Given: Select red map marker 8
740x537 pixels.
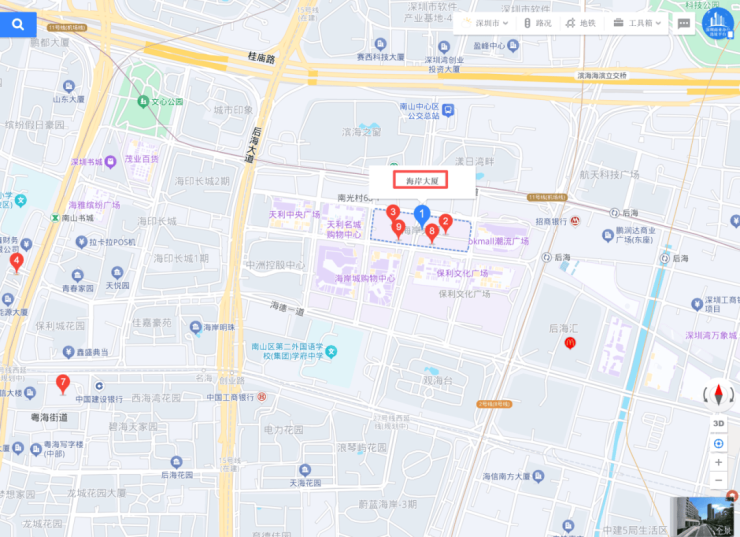Looking at the screenshot, I should 432,232.
